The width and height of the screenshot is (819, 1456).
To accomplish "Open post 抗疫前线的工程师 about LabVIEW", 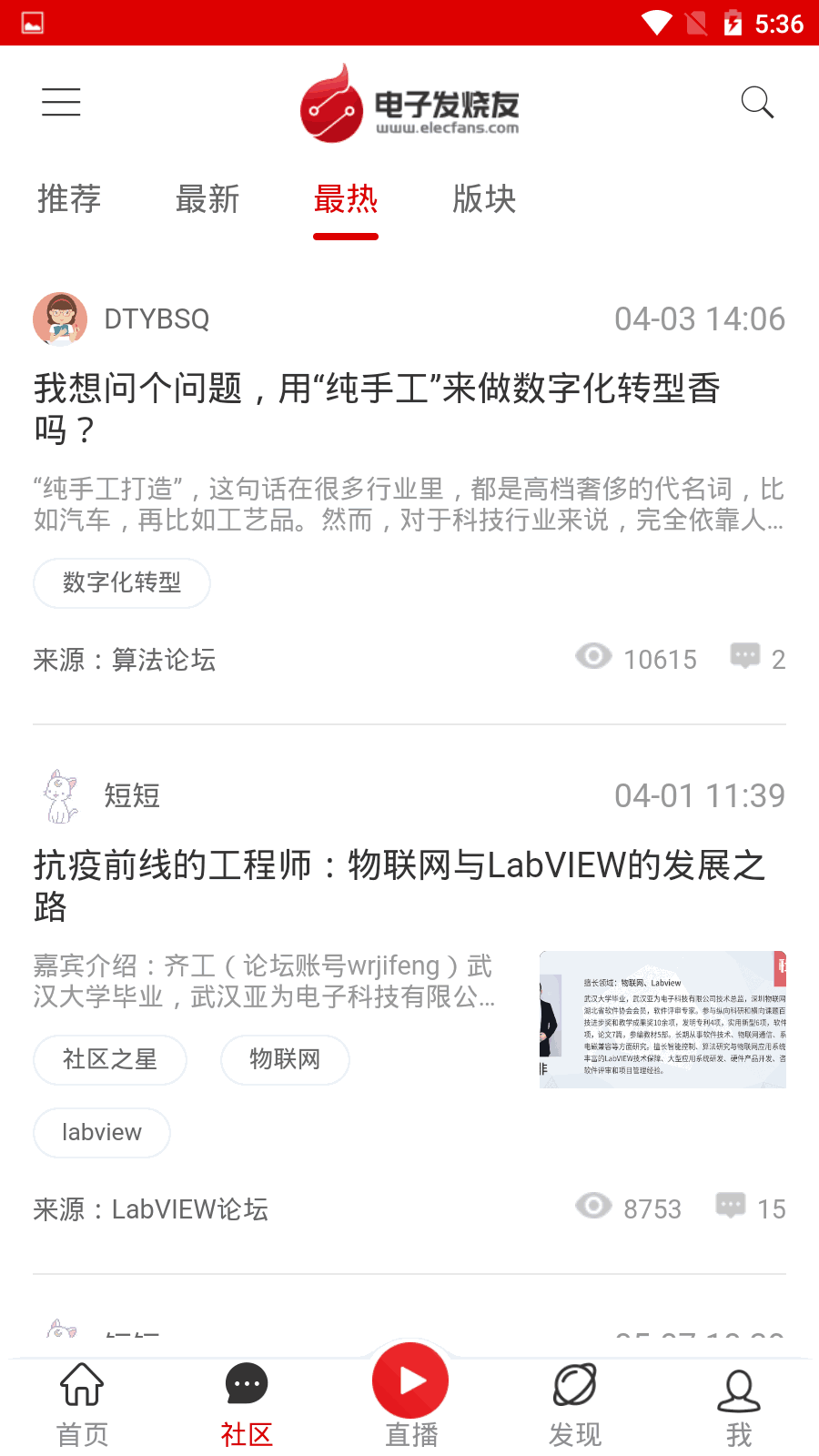I will (x=400, y=885).
